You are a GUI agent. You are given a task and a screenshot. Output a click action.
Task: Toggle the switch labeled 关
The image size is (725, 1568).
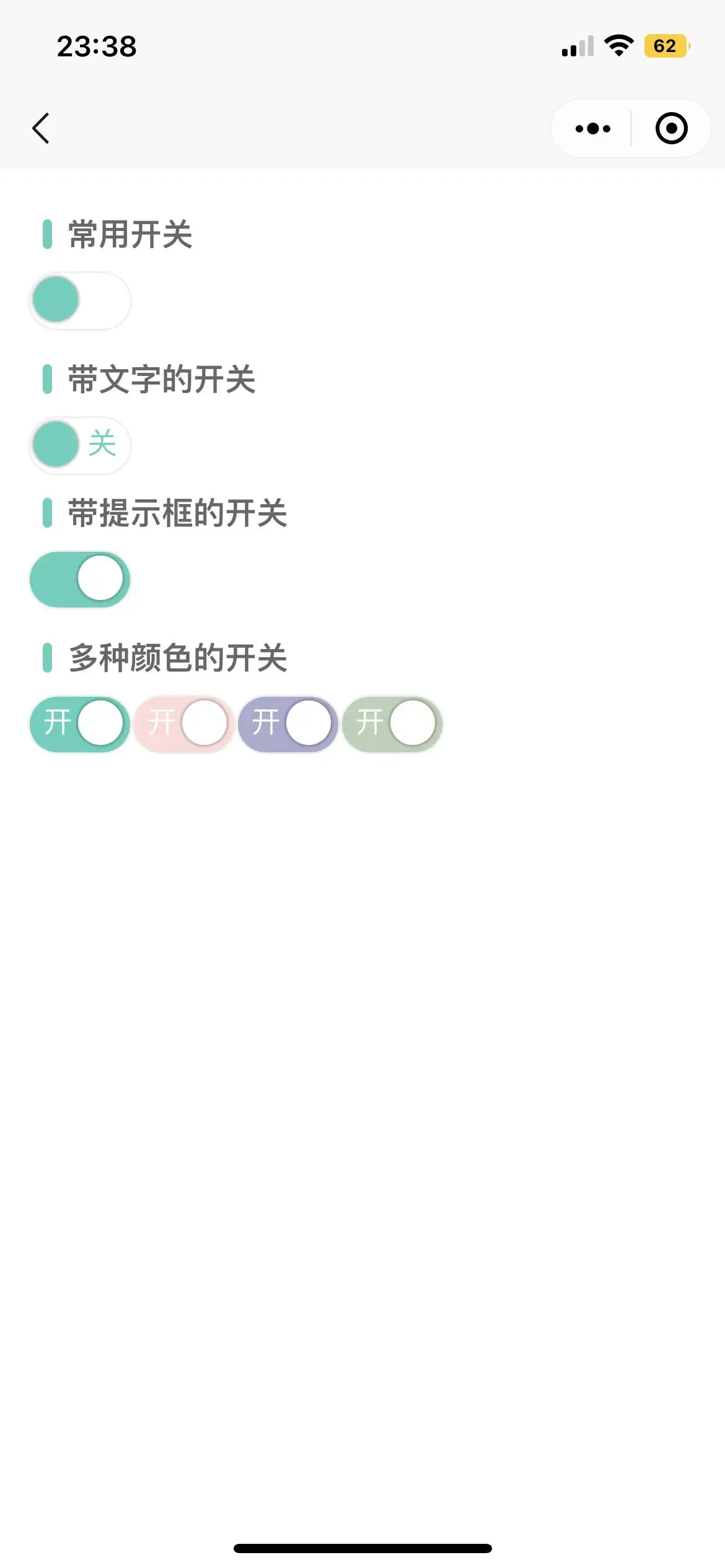pos(80,445)
